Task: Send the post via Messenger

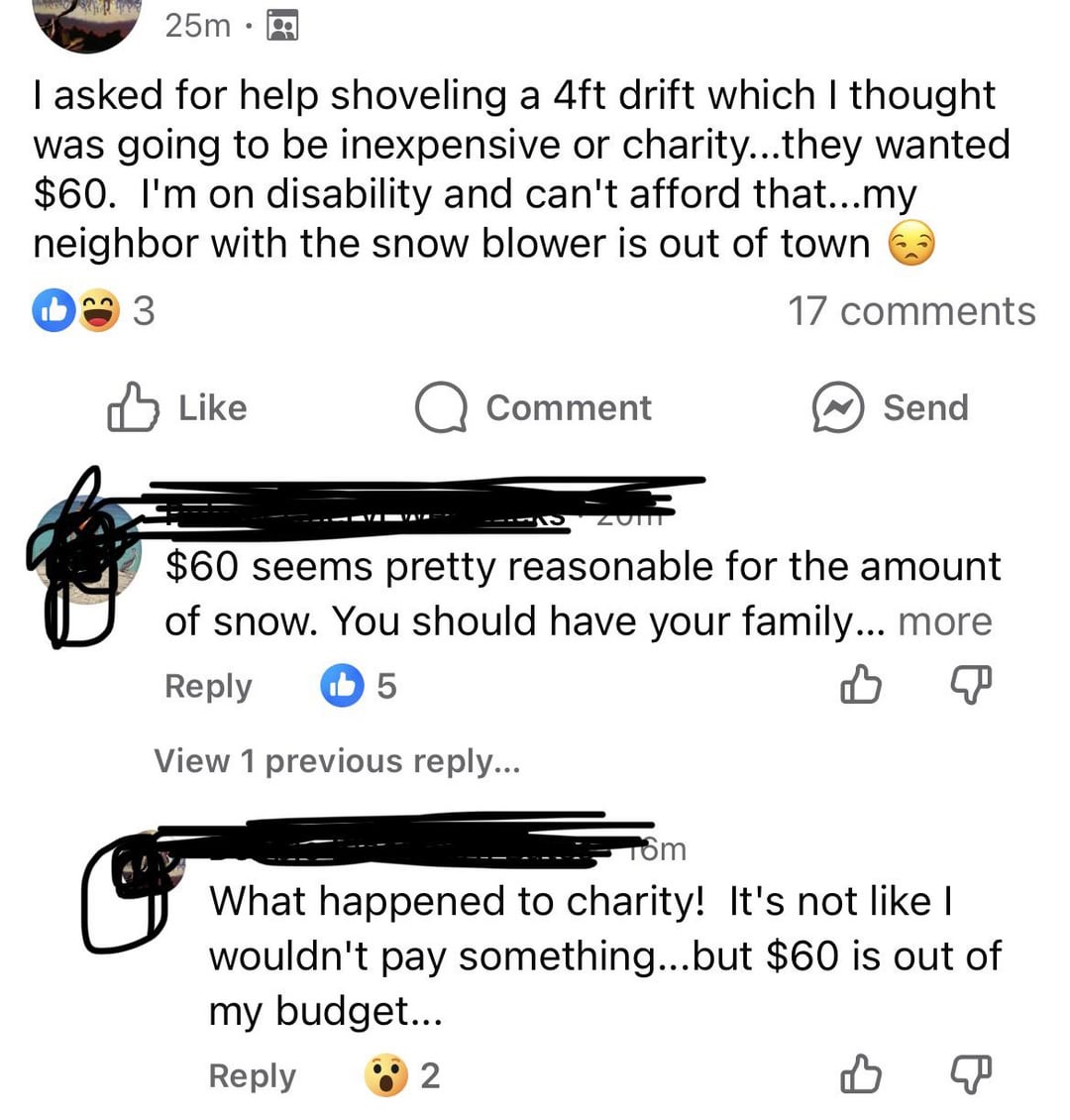Action: 890,407
